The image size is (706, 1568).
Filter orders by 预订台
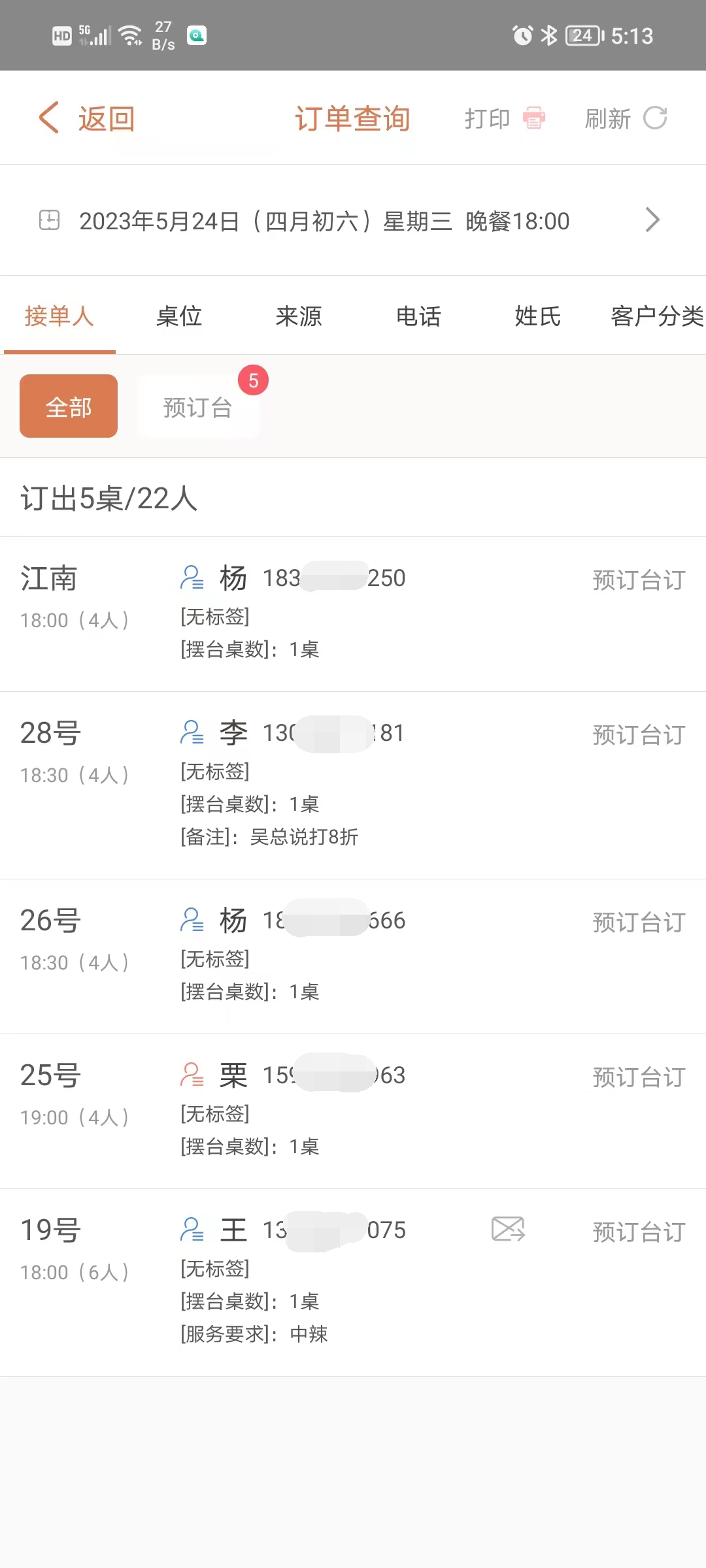pos(198,406)
